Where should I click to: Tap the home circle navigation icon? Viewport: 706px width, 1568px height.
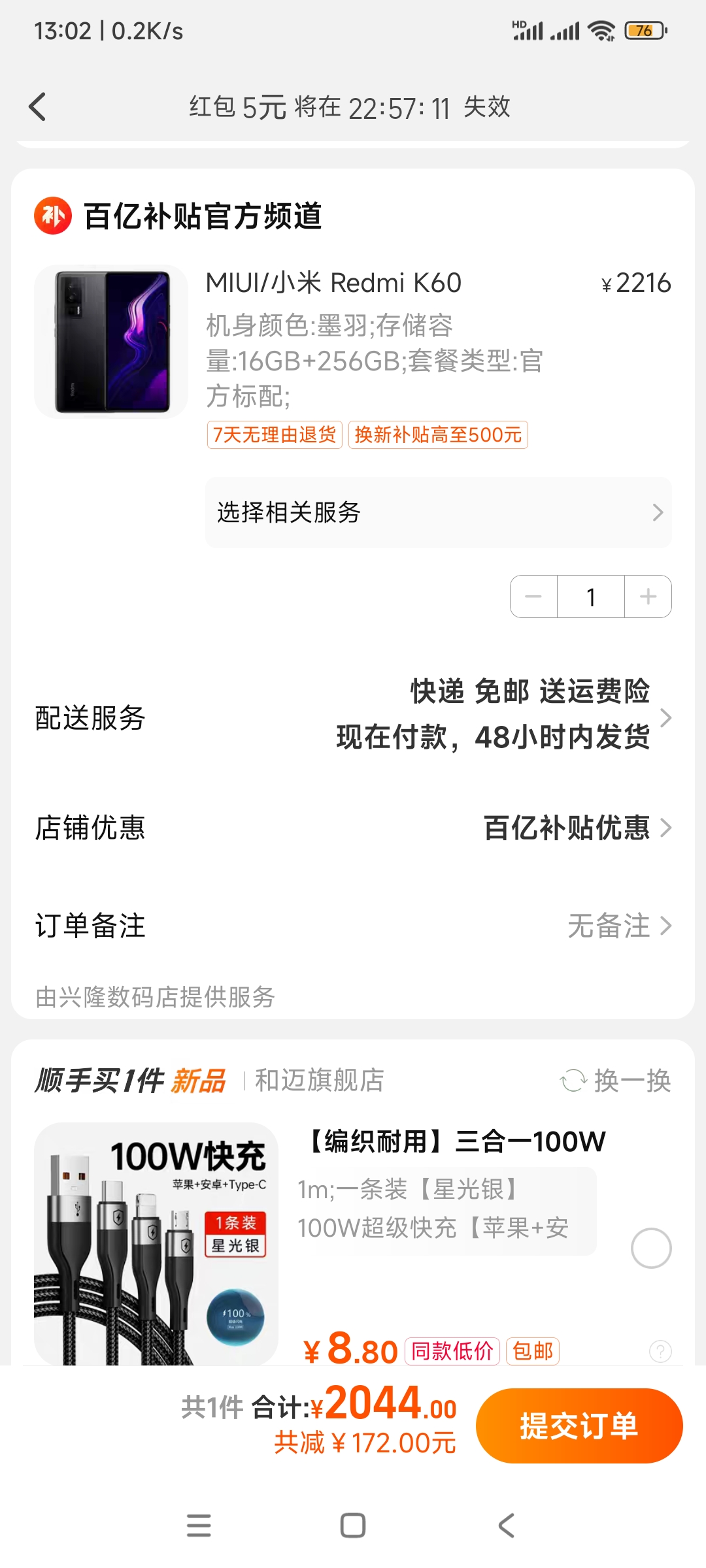tap(353, 1525)
